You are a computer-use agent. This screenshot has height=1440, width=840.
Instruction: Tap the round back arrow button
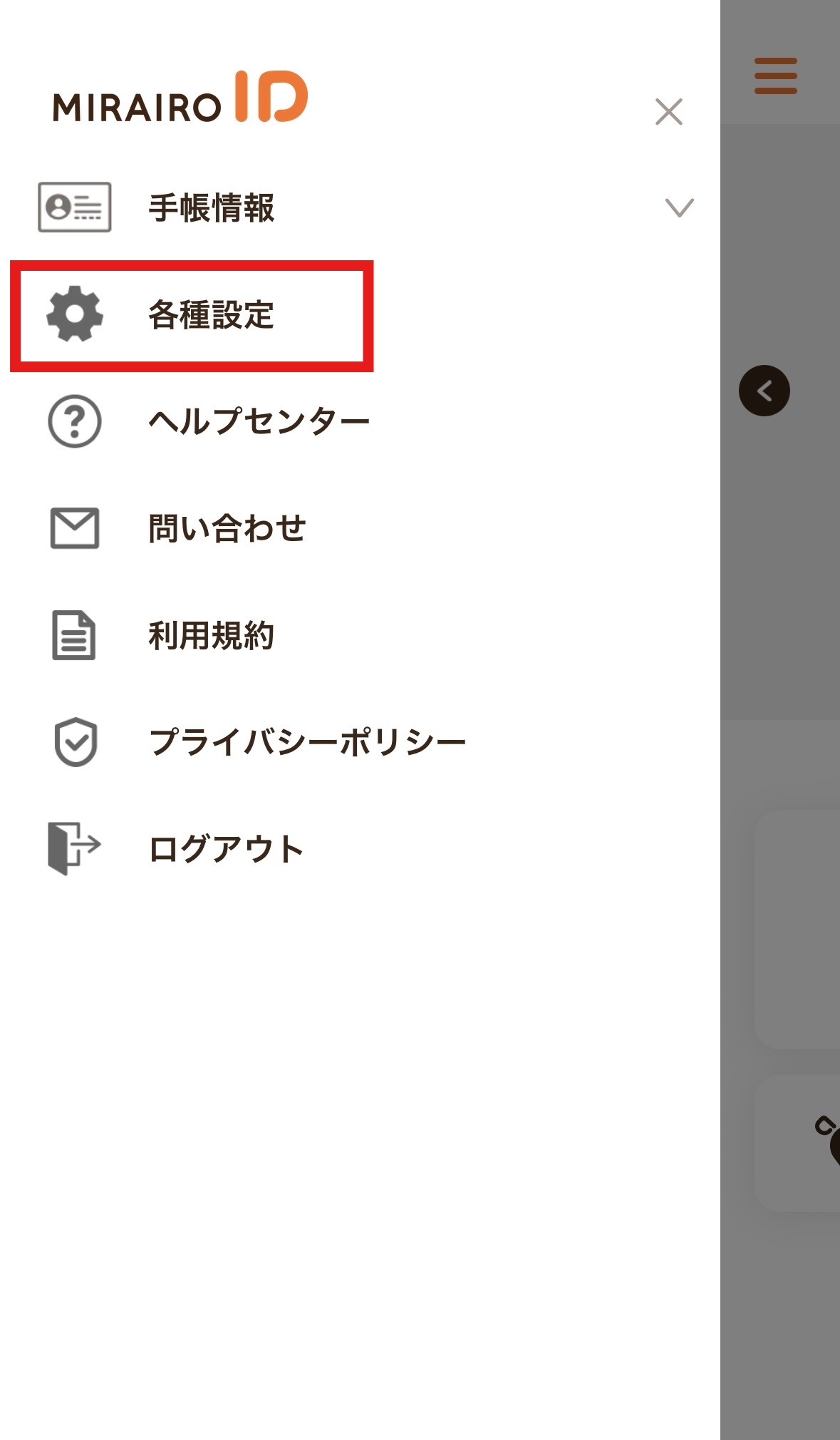pos(764,391)
